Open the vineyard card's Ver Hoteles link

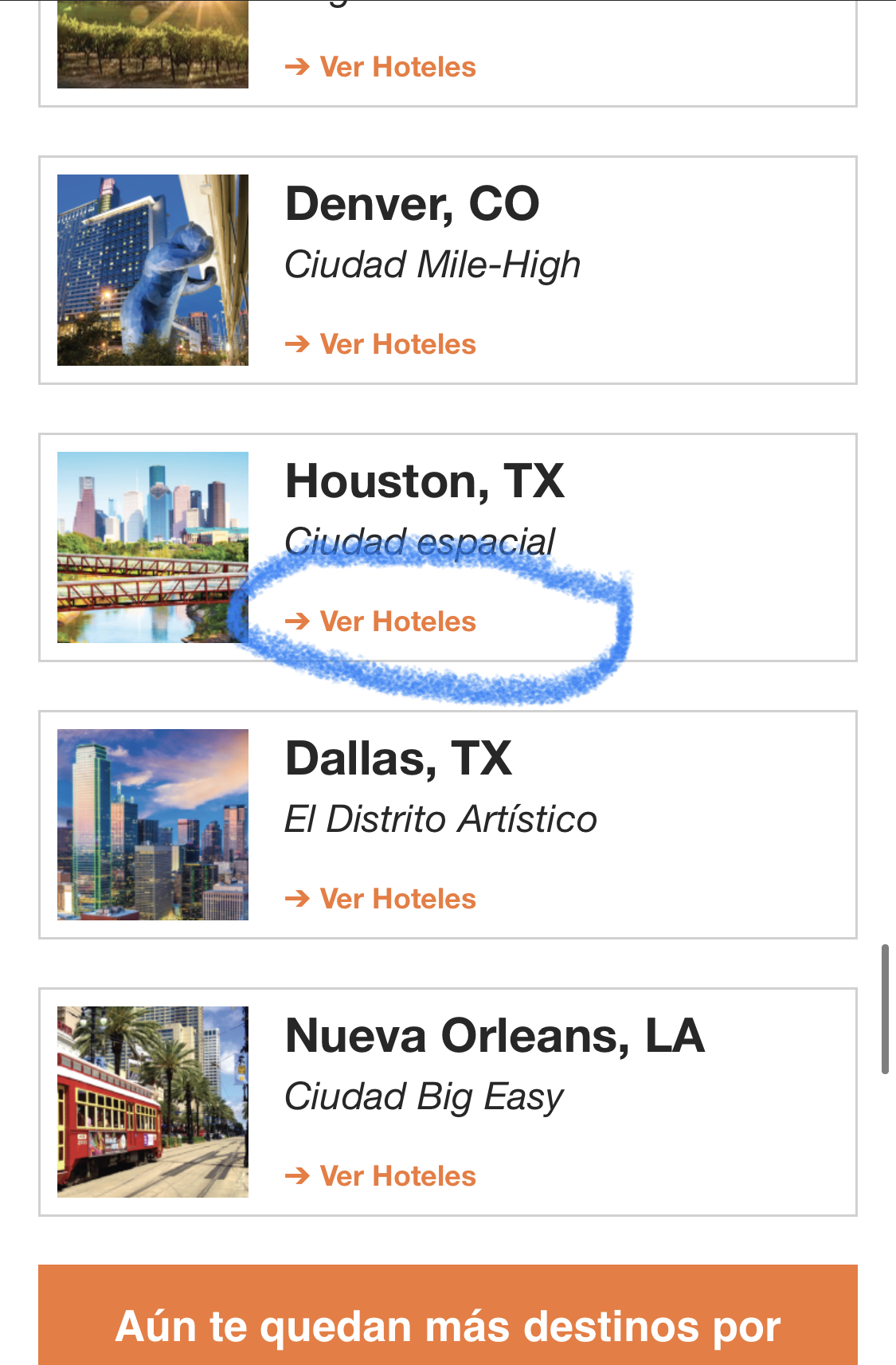coord(381,67)
